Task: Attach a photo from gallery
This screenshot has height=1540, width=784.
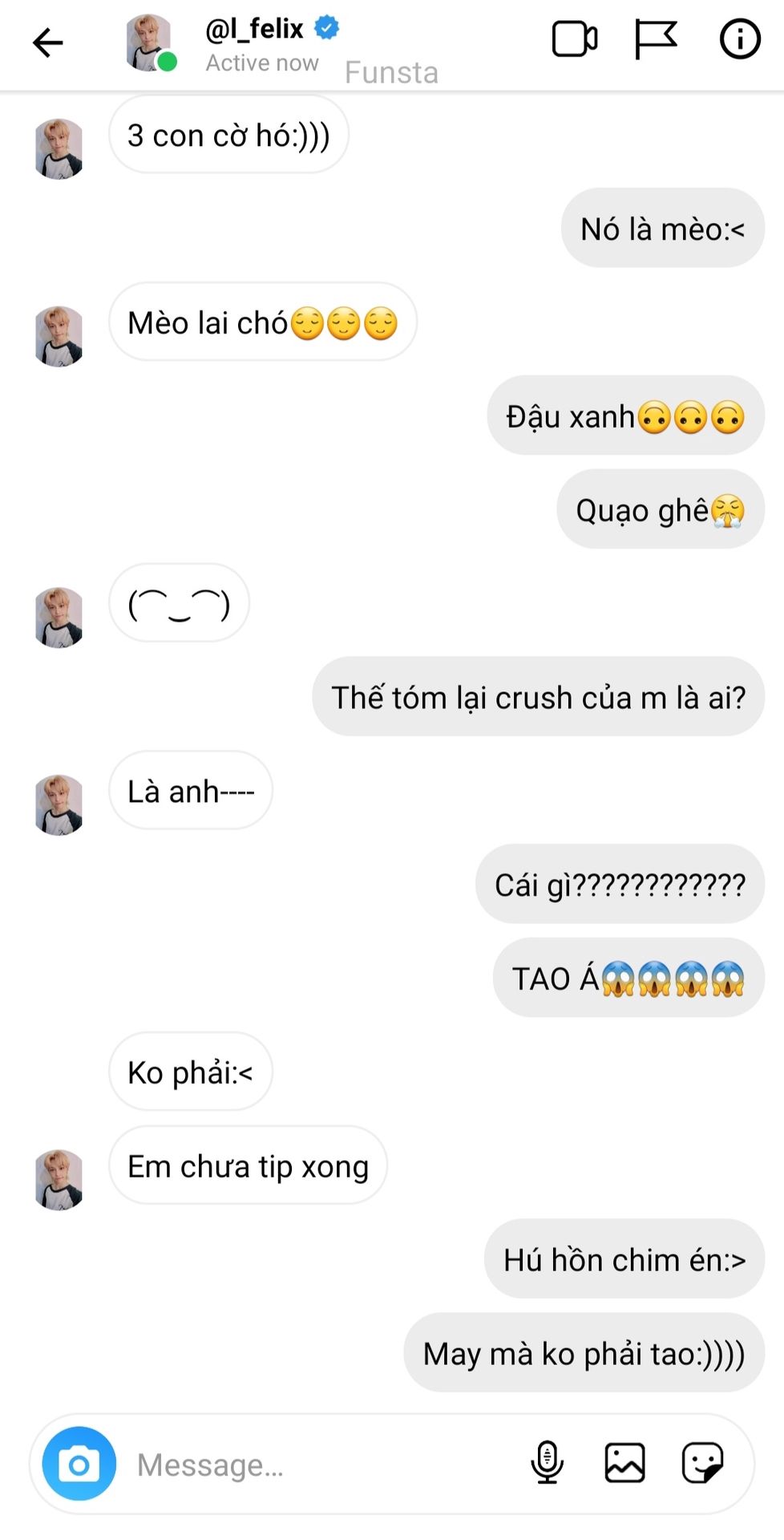Action: click(x=624, y=1462)
